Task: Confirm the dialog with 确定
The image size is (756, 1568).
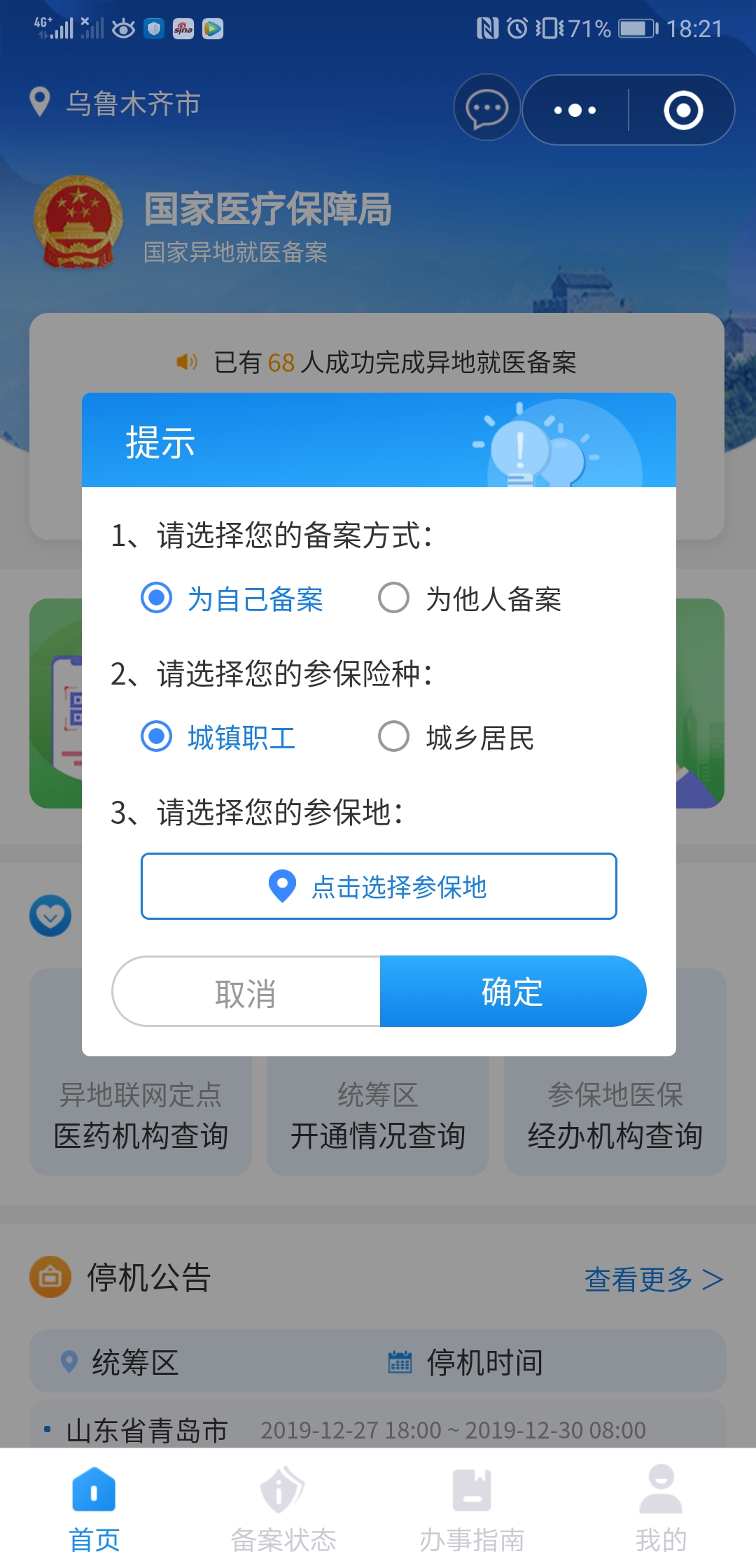Action: point(512,991)
